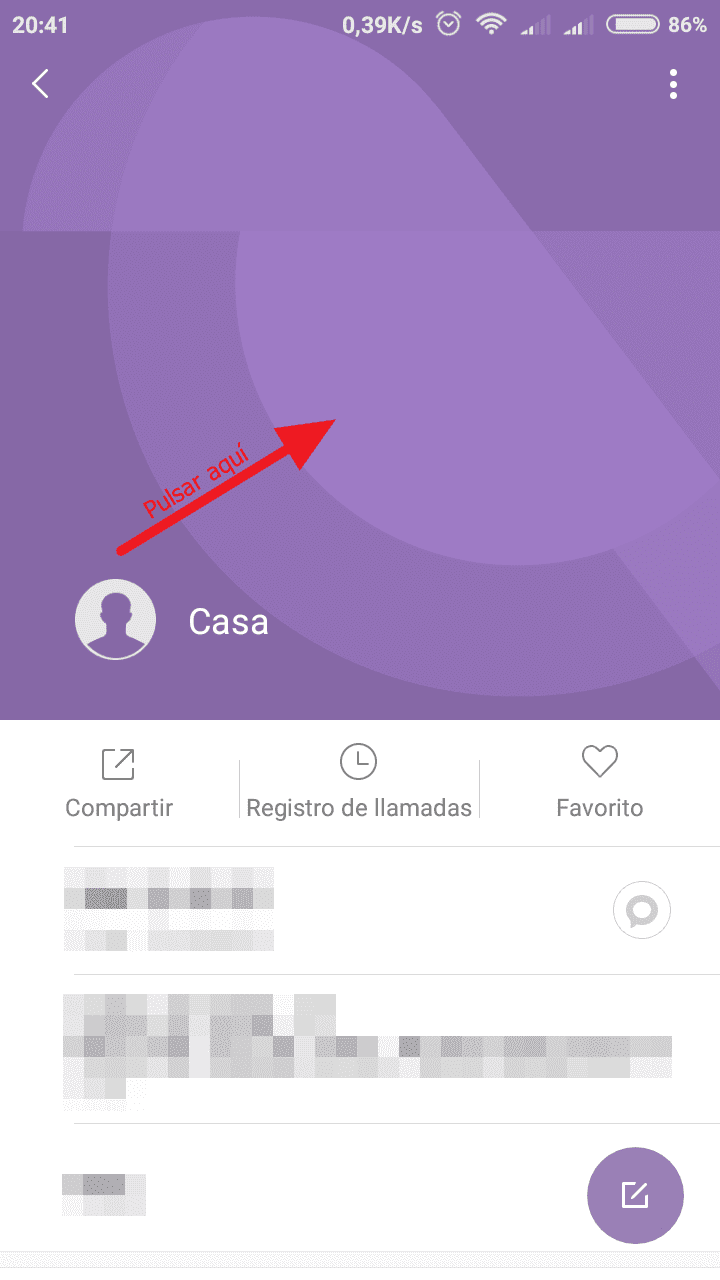Open Registro de llamadas

tap(359, 783)
